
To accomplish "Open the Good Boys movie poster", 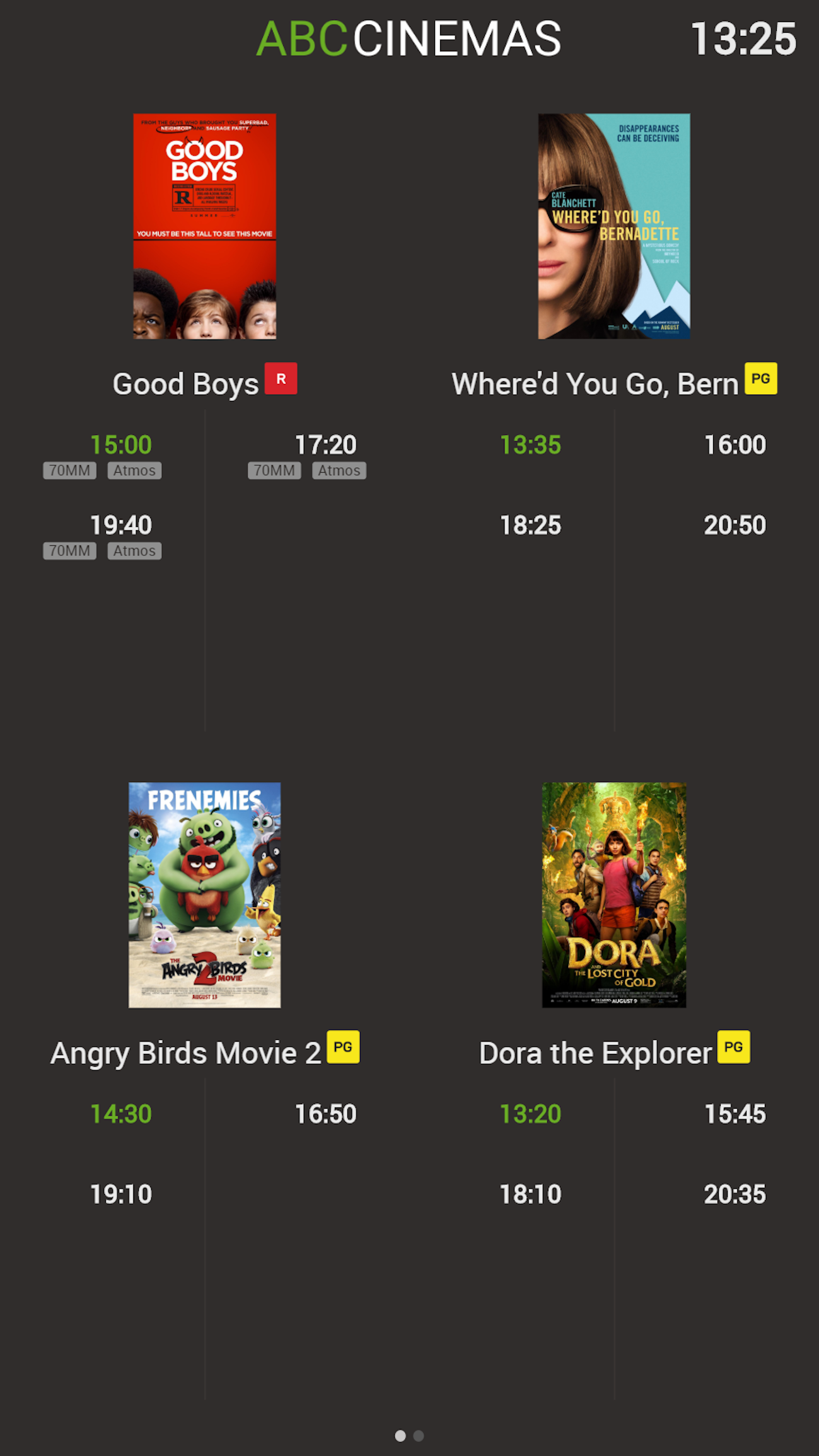I will click(x=204, y=226).
